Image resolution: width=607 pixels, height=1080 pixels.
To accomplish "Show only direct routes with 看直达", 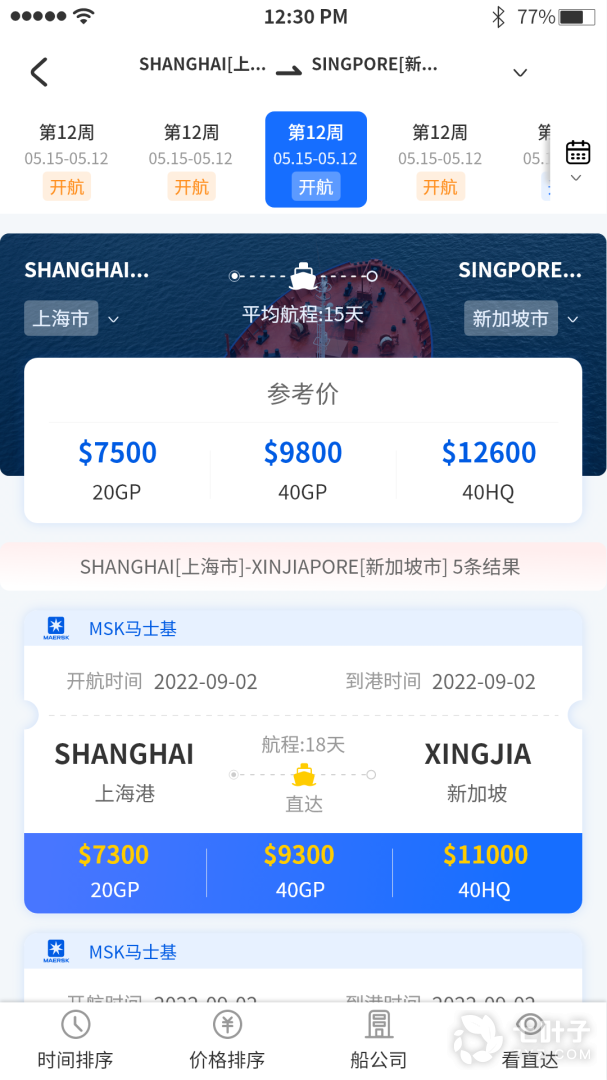I will click(x=530, y=1040).
